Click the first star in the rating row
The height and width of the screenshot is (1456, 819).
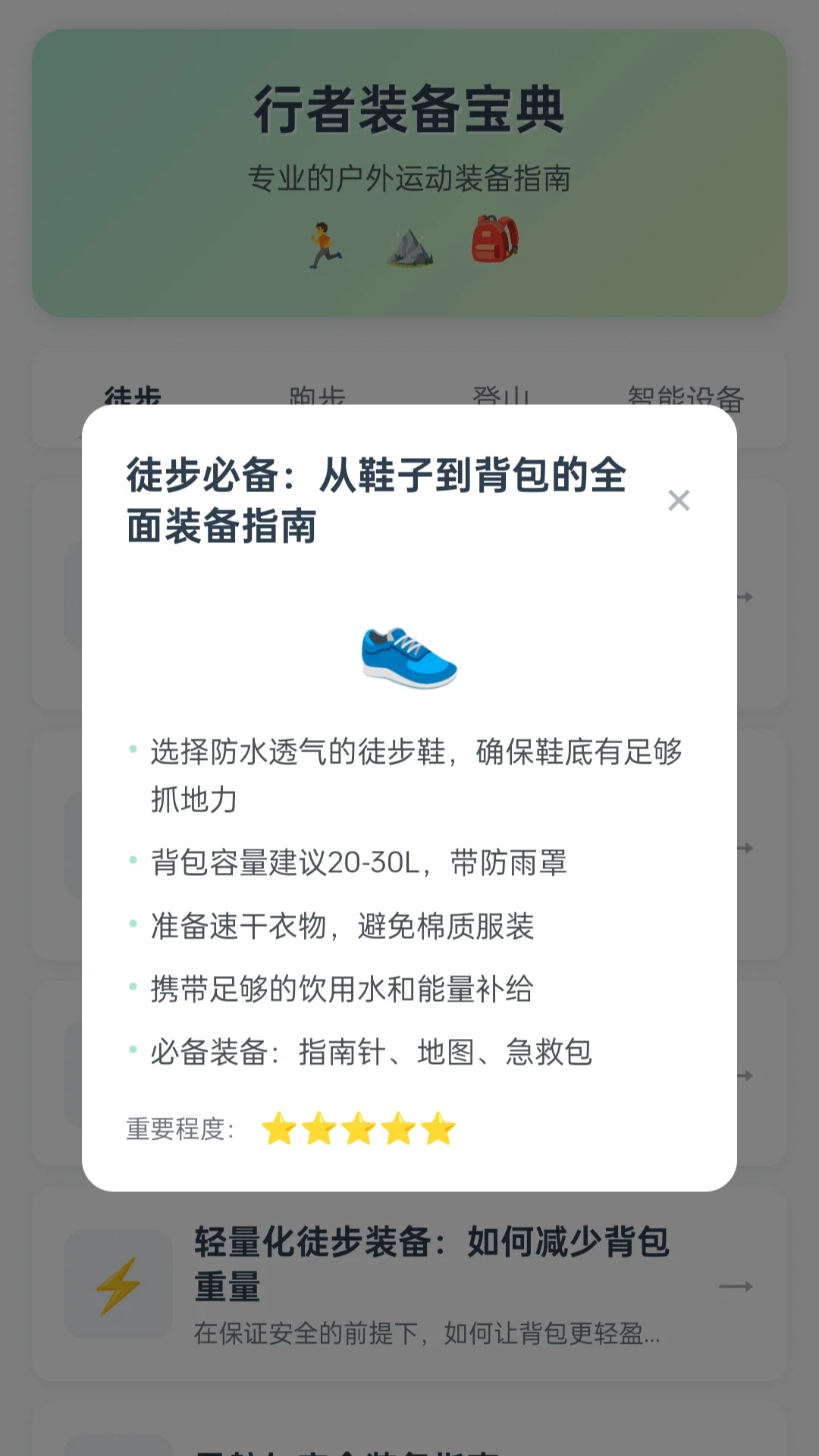[x=281, y=1128]
